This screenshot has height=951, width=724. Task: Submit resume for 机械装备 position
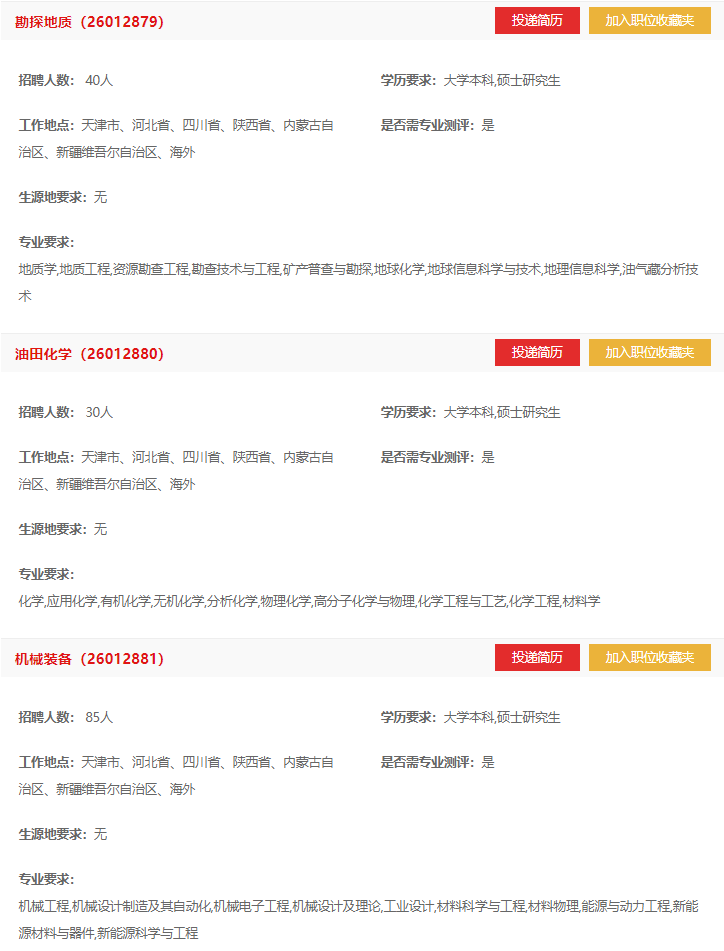click(x=537, y=658)
